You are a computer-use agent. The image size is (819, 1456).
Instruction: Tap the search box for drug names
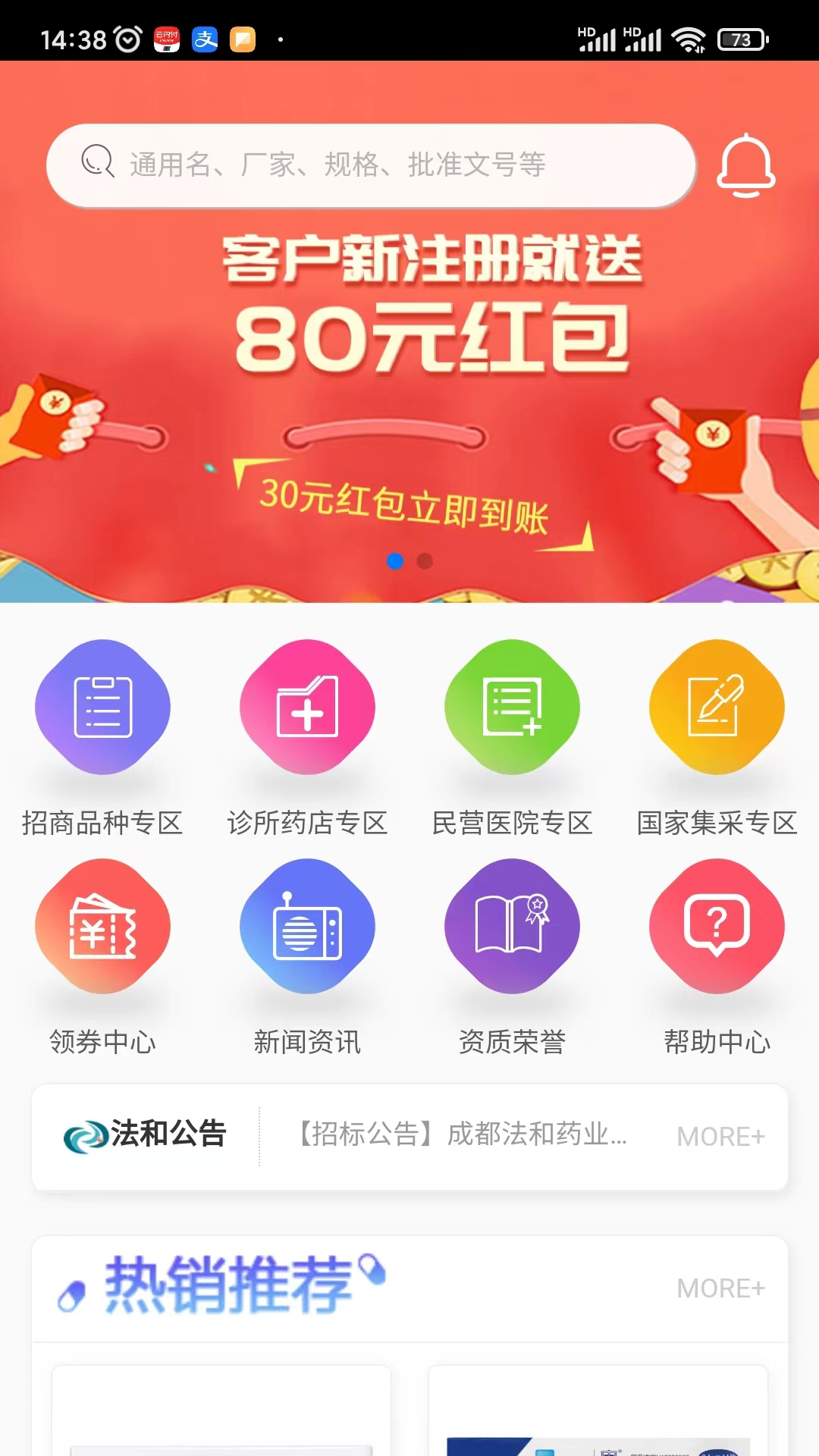coord(370,165)
